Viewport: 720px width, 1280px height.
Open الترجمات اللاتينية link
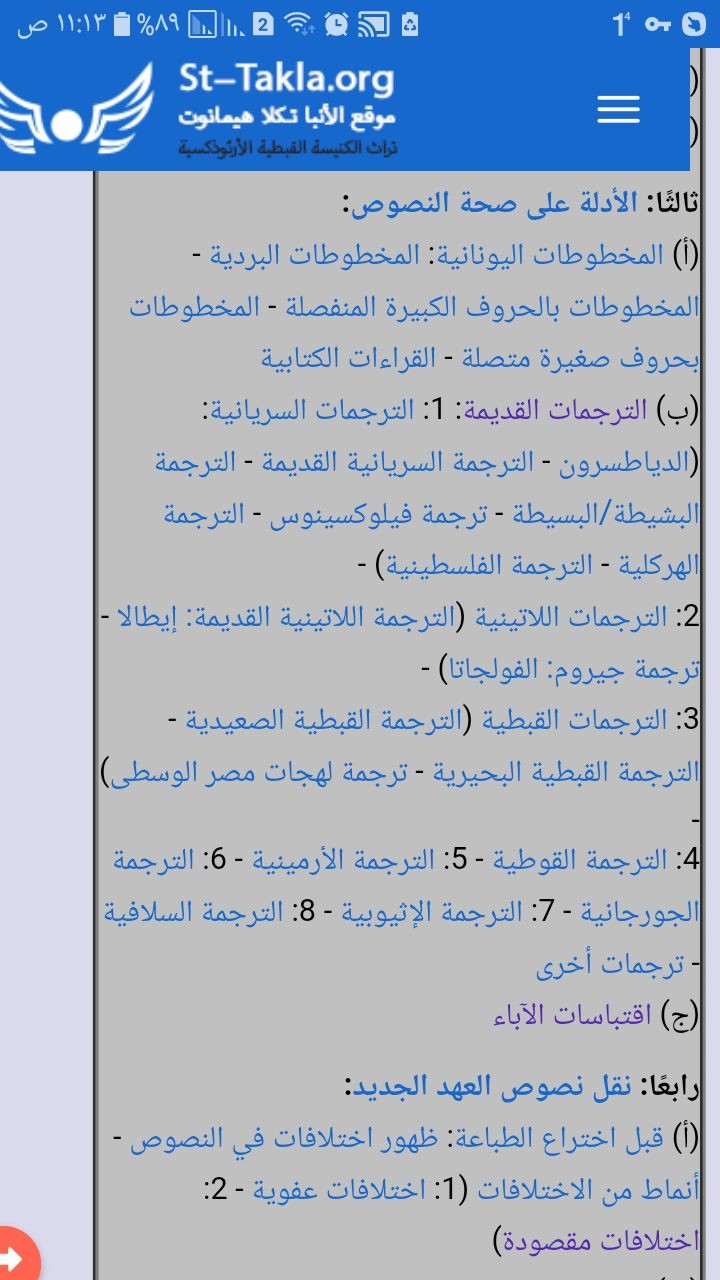570,618
